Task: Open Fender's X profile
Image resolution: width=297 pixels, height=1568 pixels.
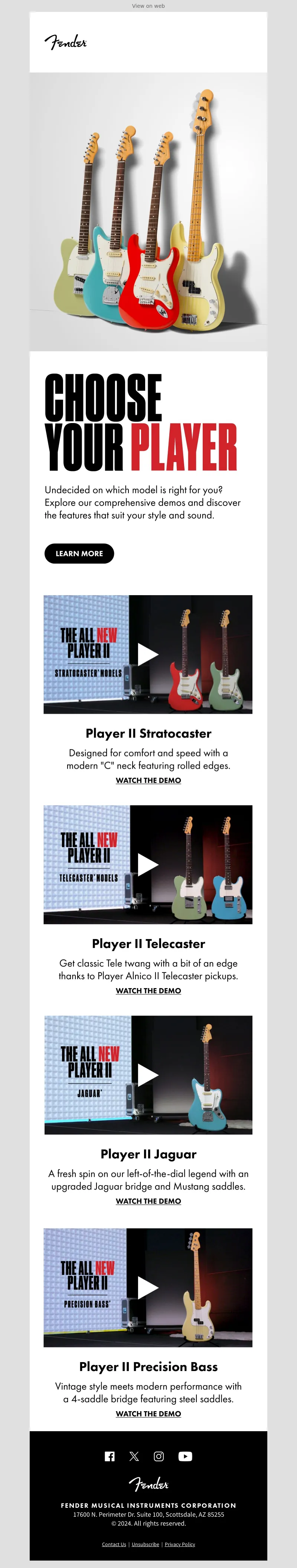Action: (x=134, y=1456)
